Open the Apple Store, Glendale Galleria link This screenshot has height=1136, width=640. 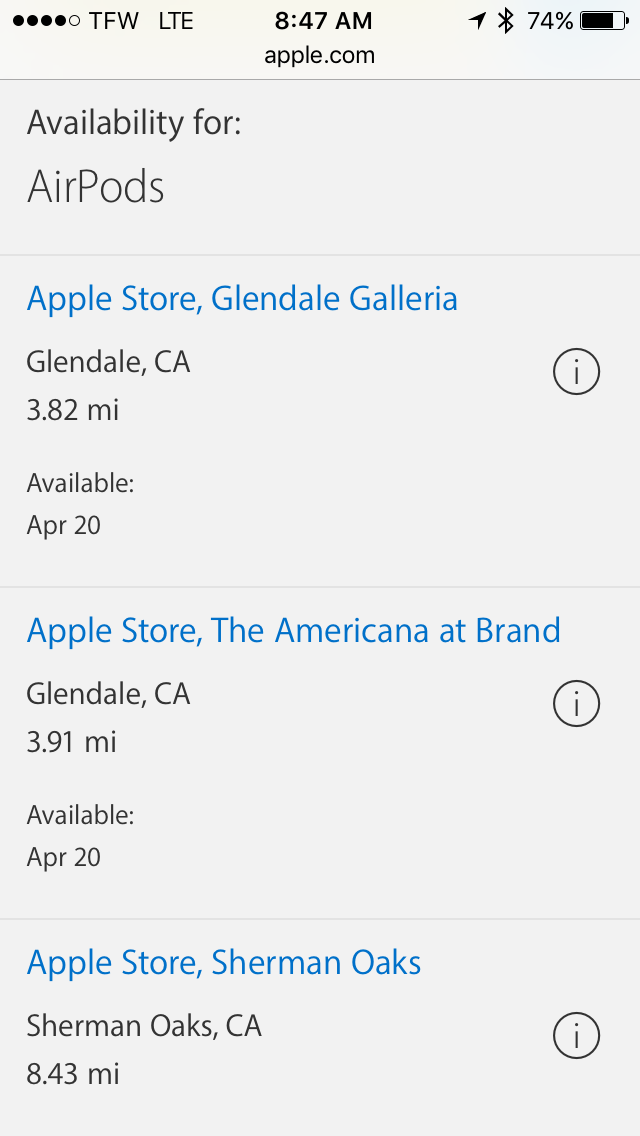tap(242, 298)
